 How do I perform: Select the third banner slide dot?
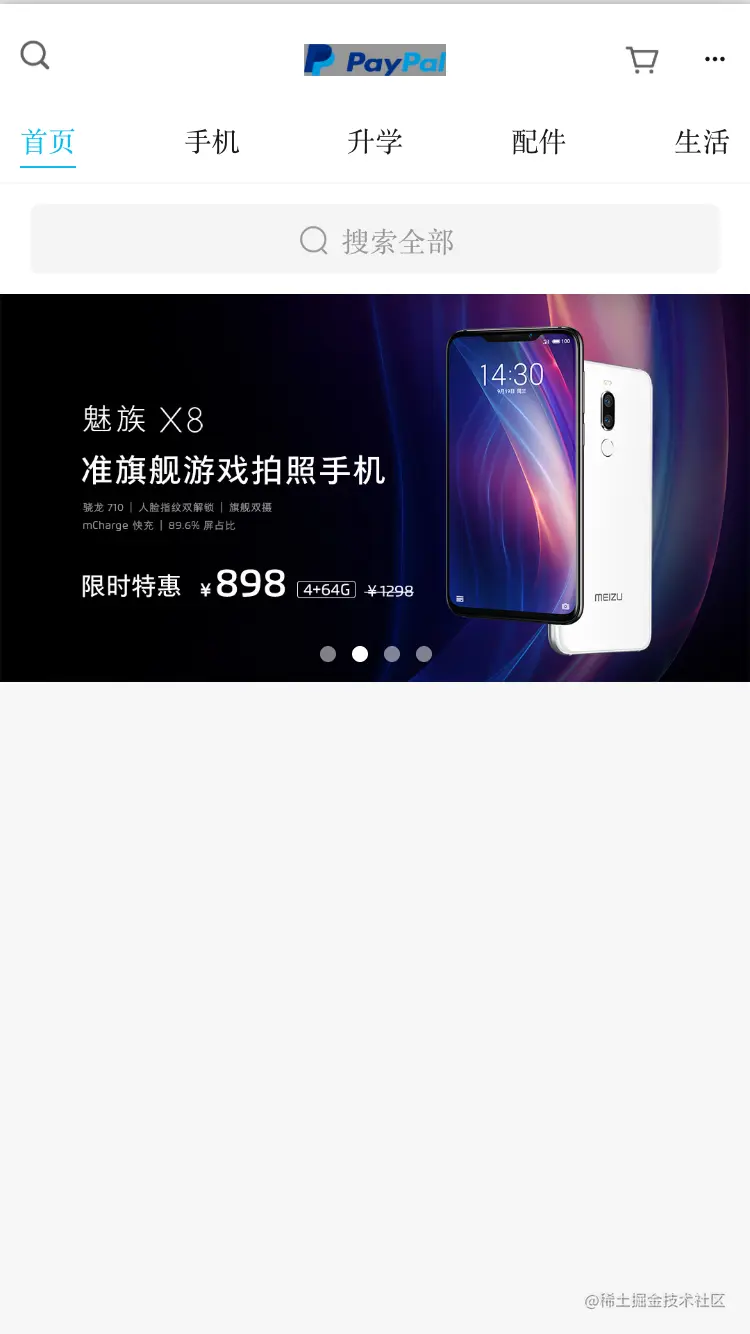(x=392, y=654)
